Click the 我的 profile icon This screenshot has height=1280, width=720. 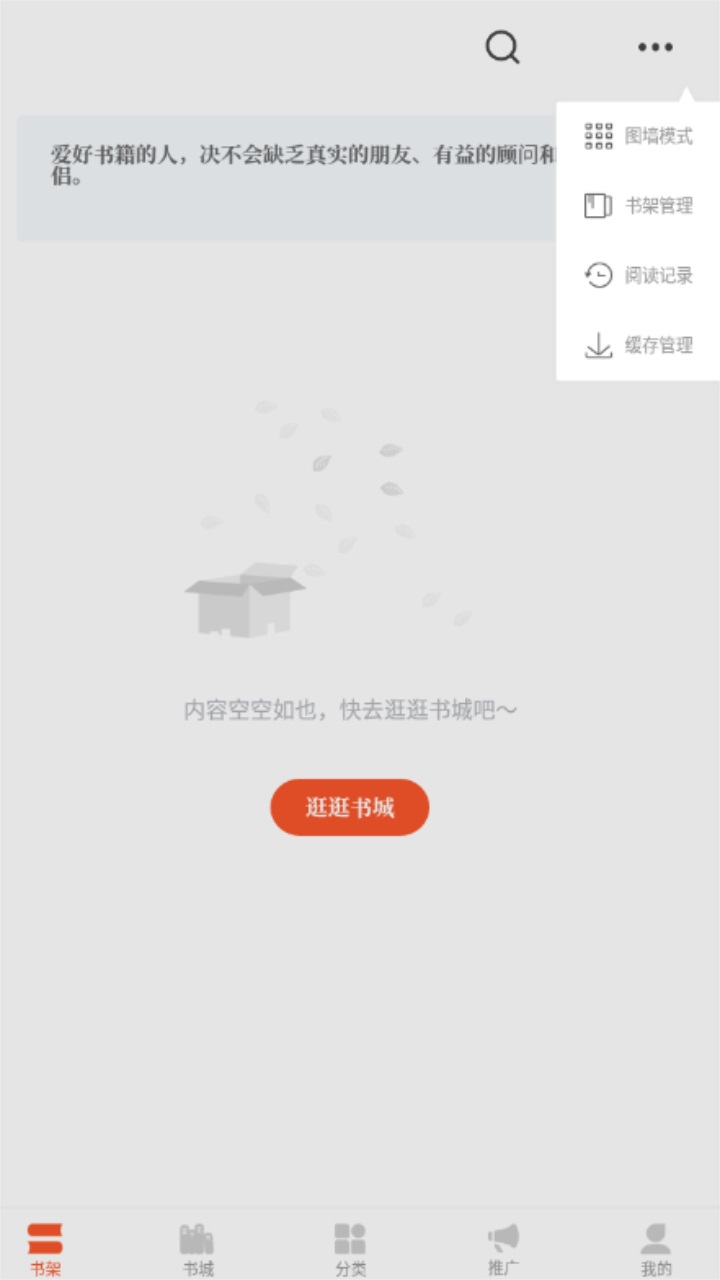click(655, 1235)
